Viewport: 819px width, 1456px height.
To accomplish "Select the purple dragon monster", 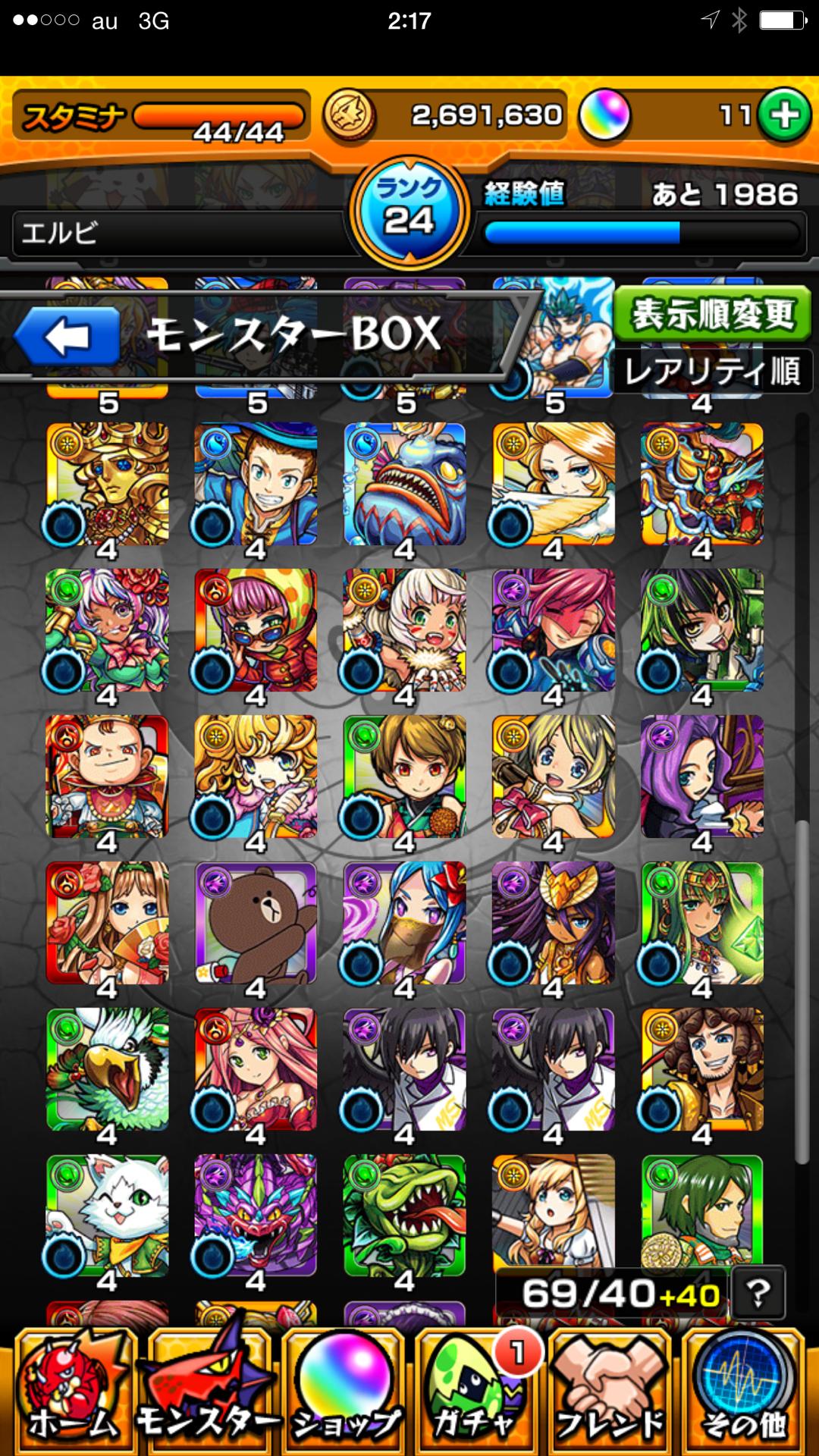I will point(256,1215).
